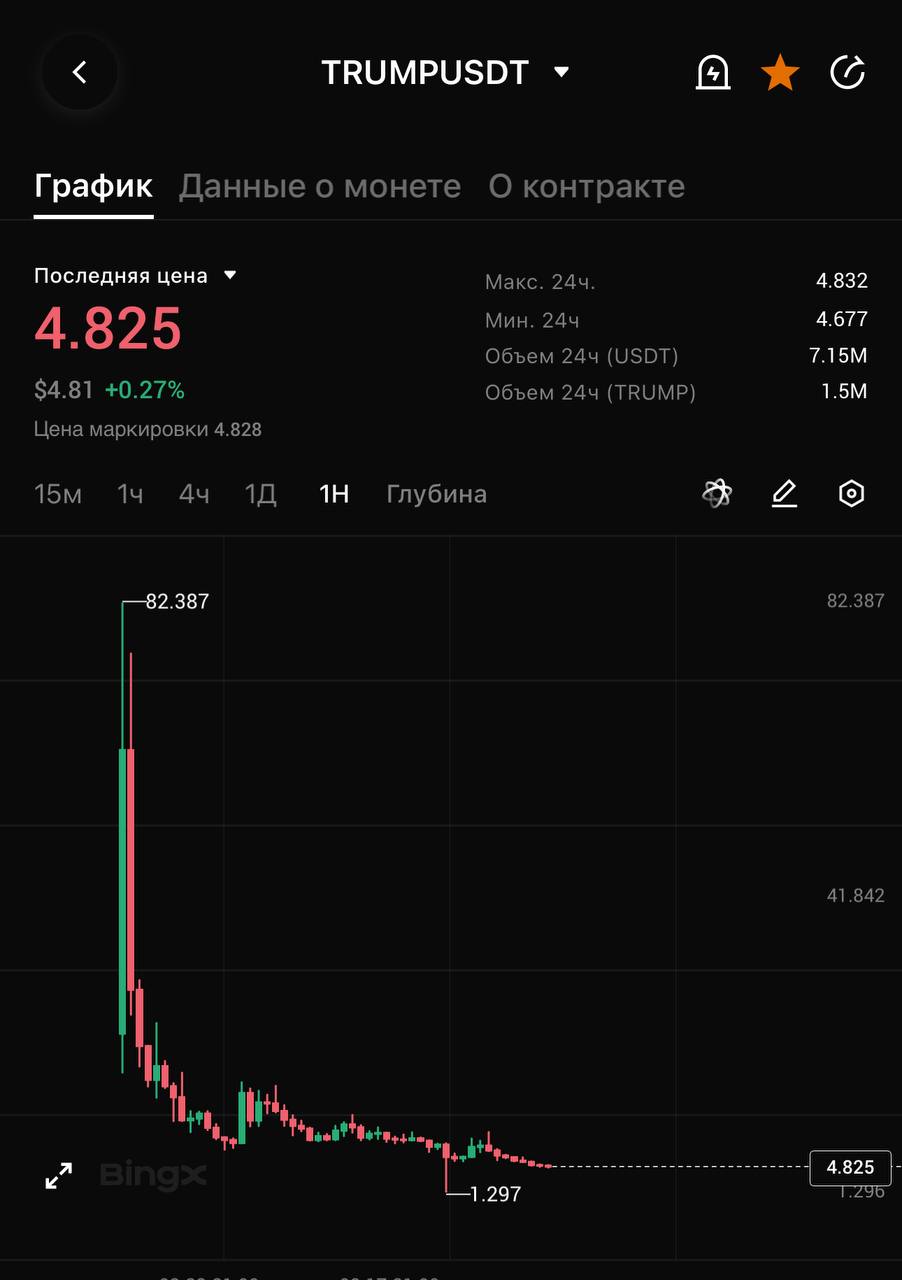Tap the circular arrow icon at top right
Viewport: 902px width, 1280px height.
click(x=848, y=72)
